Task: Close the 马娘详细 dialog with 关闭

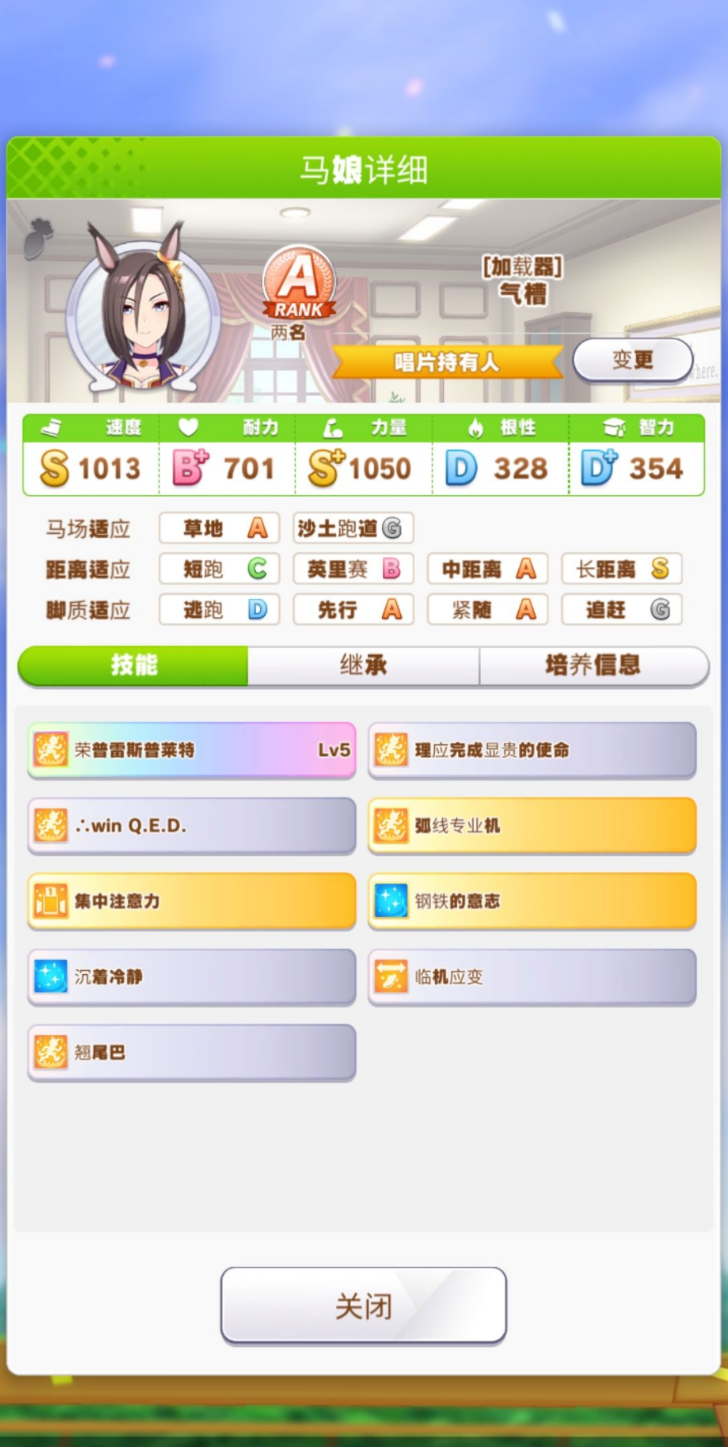Action: click(363, 1305)
